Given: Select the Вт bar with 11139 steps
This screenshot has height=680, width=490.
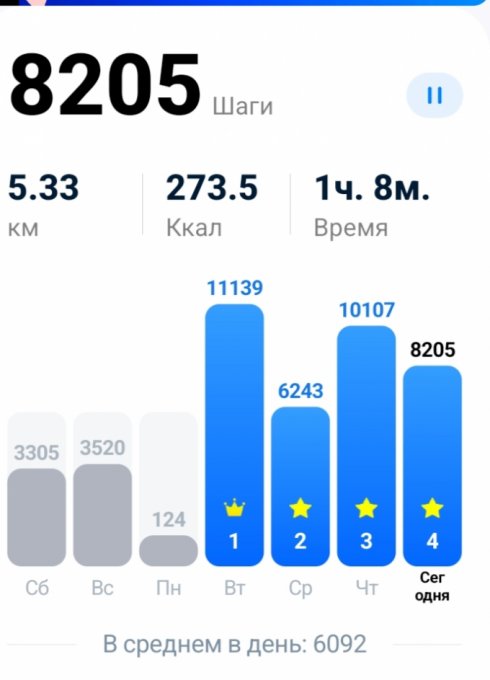Looking at the screenshot, I should pos(234,435).
